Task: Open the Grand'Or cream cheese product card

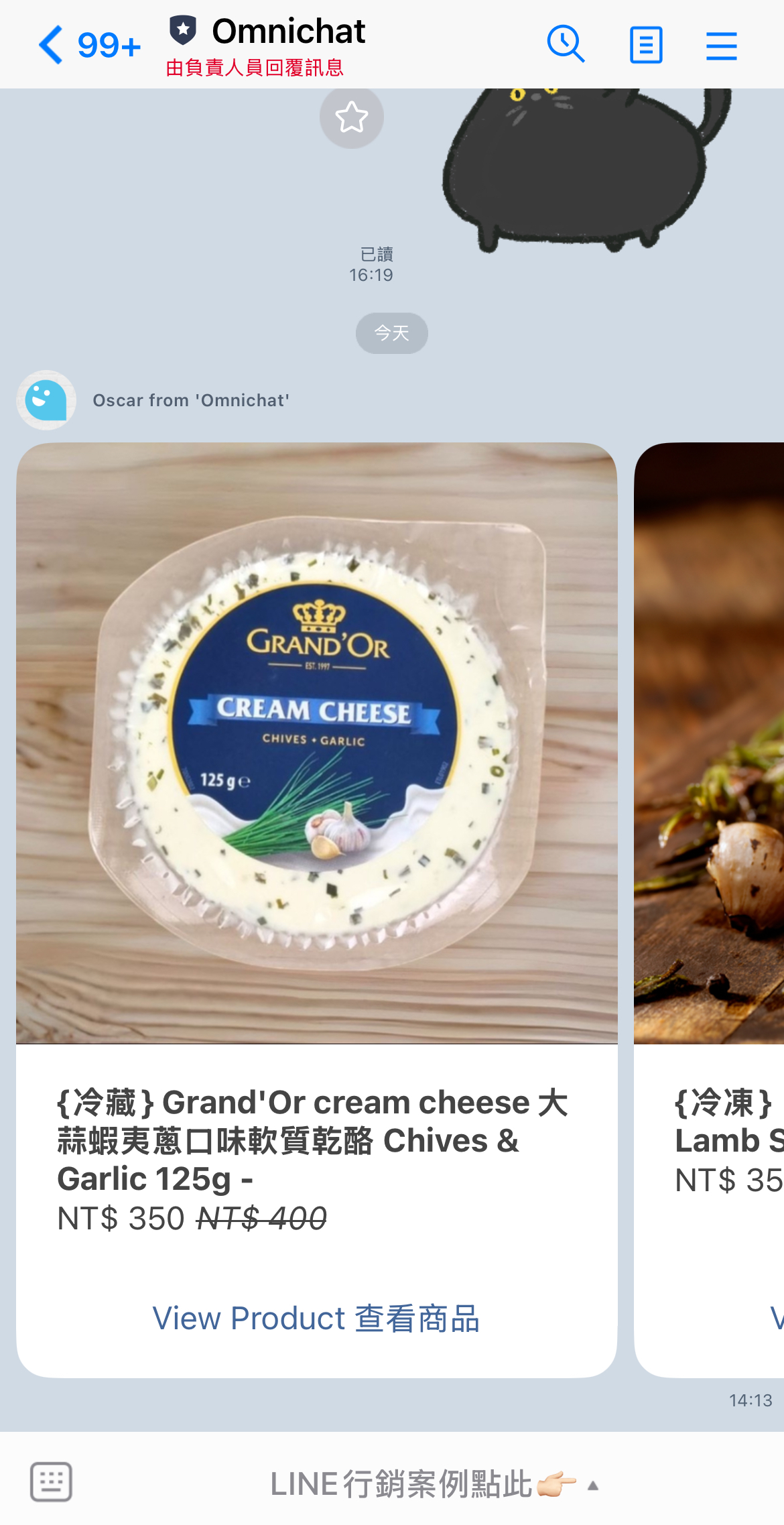Action: pos(316,743)
